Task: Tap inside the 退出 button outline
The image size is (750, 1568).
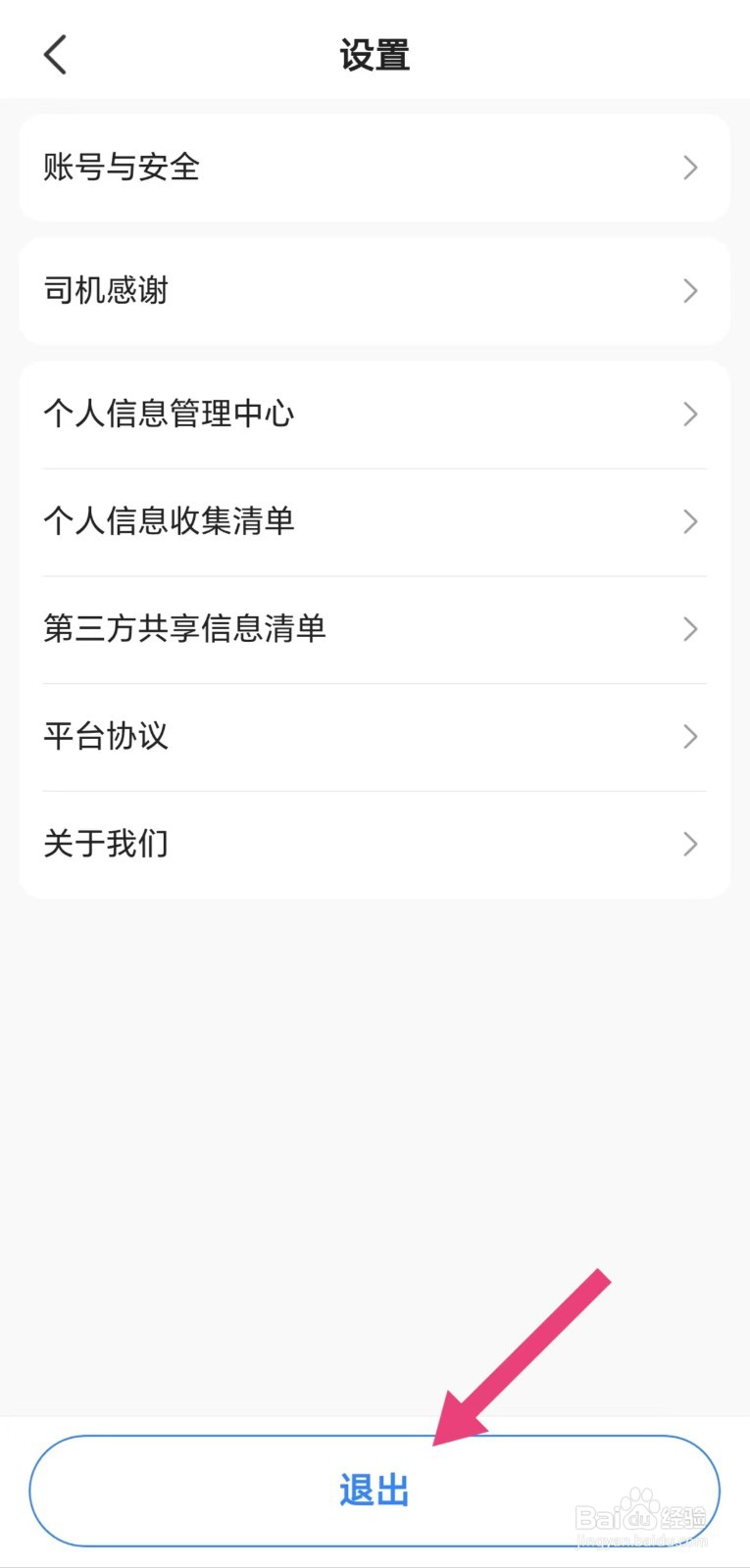Action: [375, 1490]
